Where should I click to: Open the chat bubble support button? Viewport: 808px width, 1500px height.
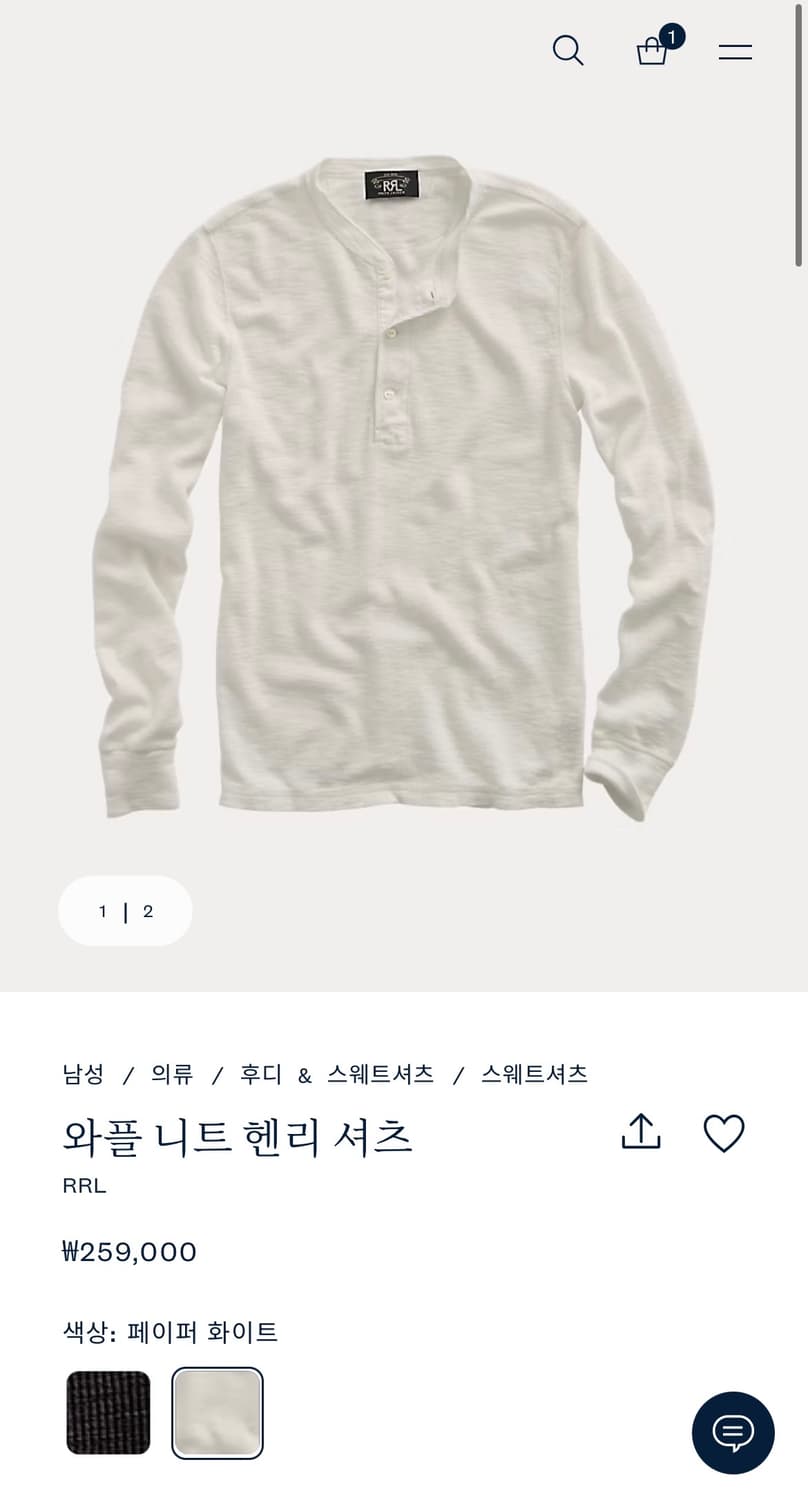[x=733, y=1432]
